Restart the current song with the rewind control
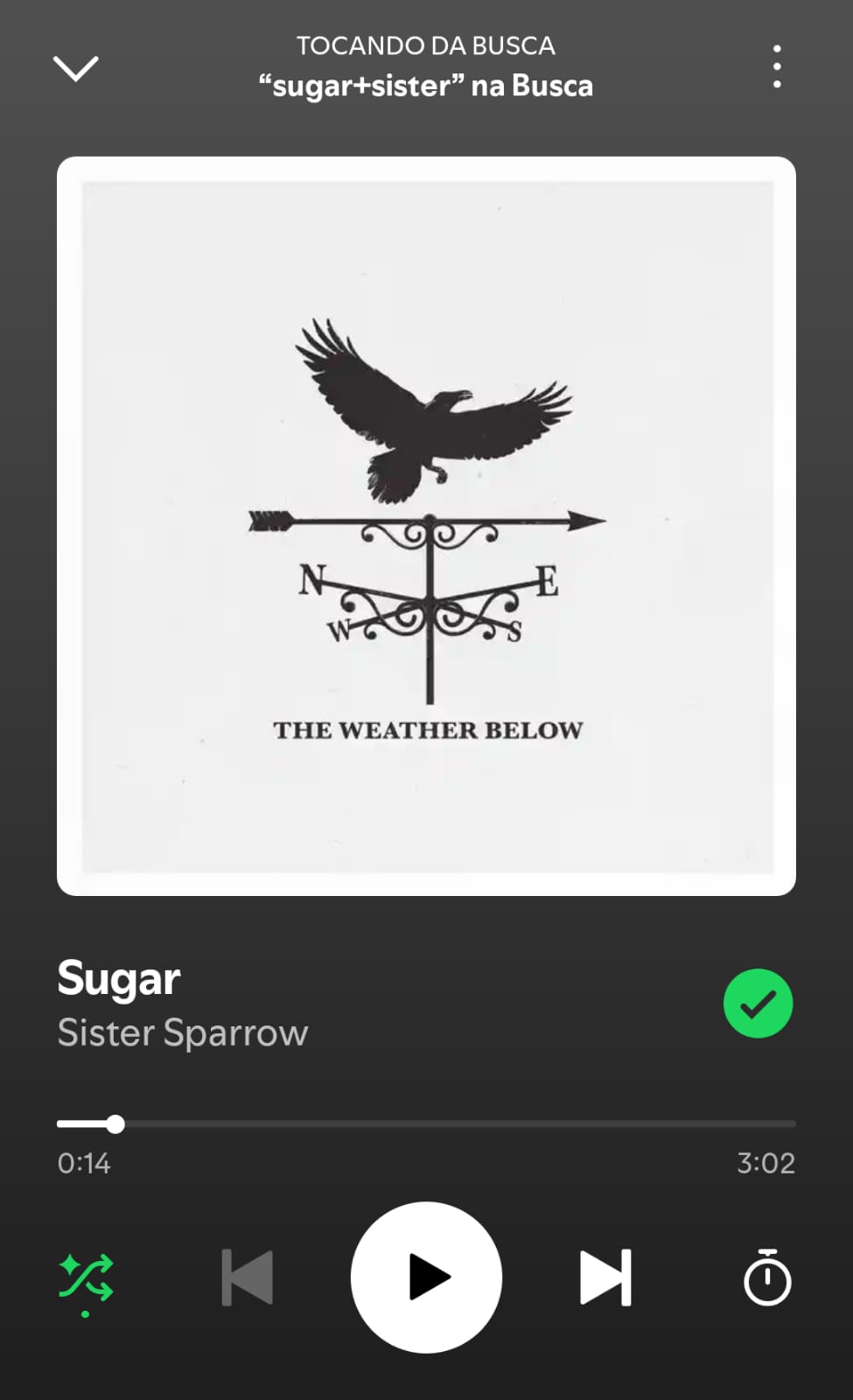 246,1277
